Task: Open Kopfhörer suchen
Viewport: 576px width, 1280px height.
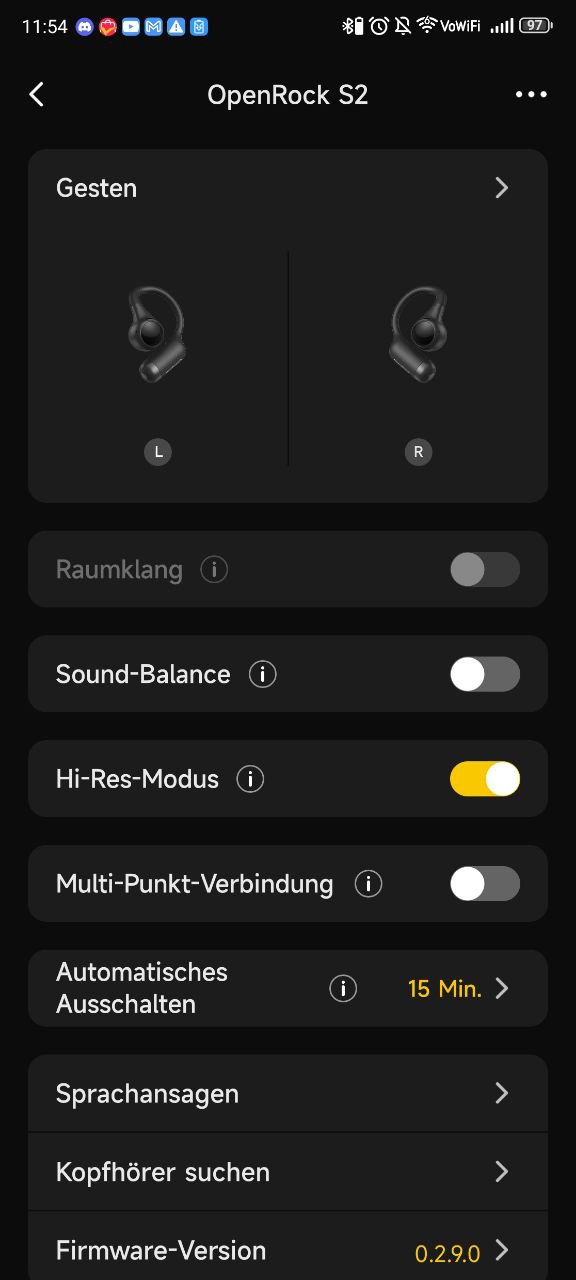Action: click(x=288, y=1172)
